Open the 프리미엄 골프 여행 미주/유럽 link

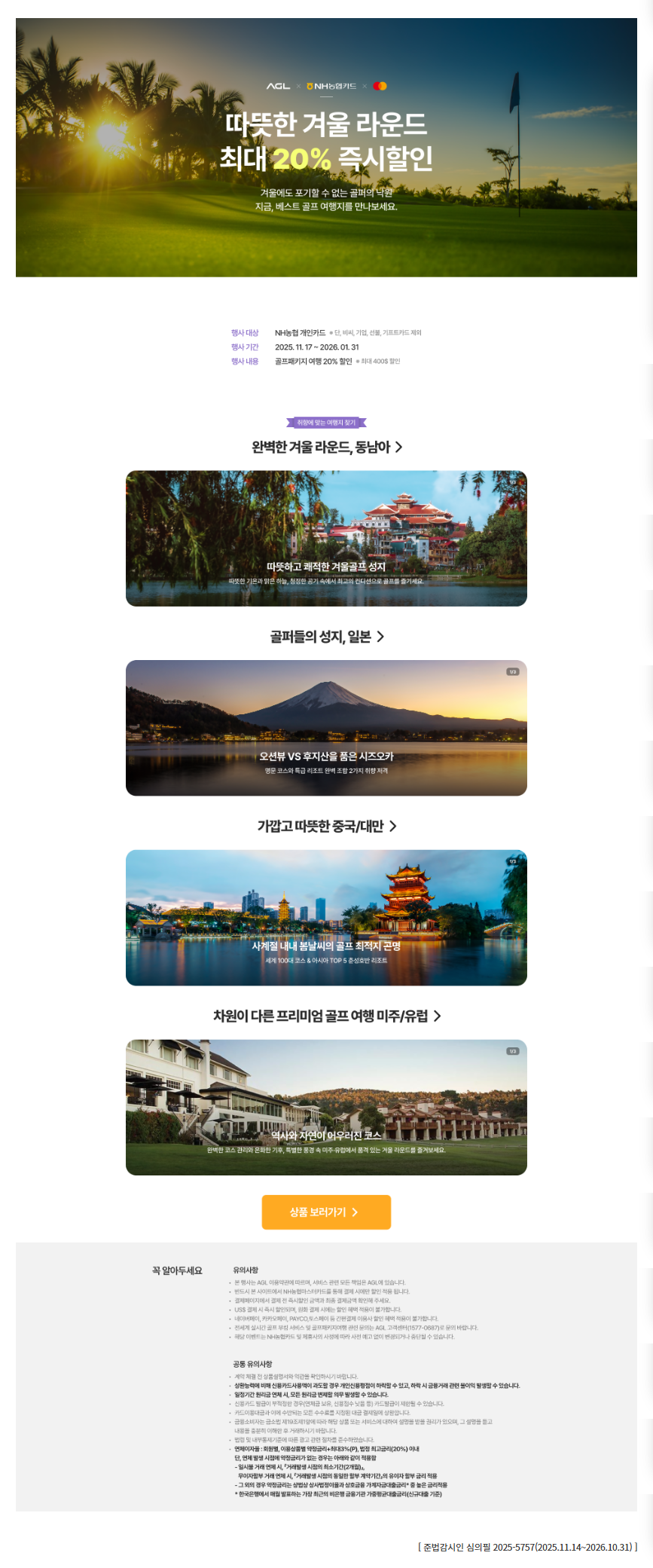click(x=326, y=1016)
